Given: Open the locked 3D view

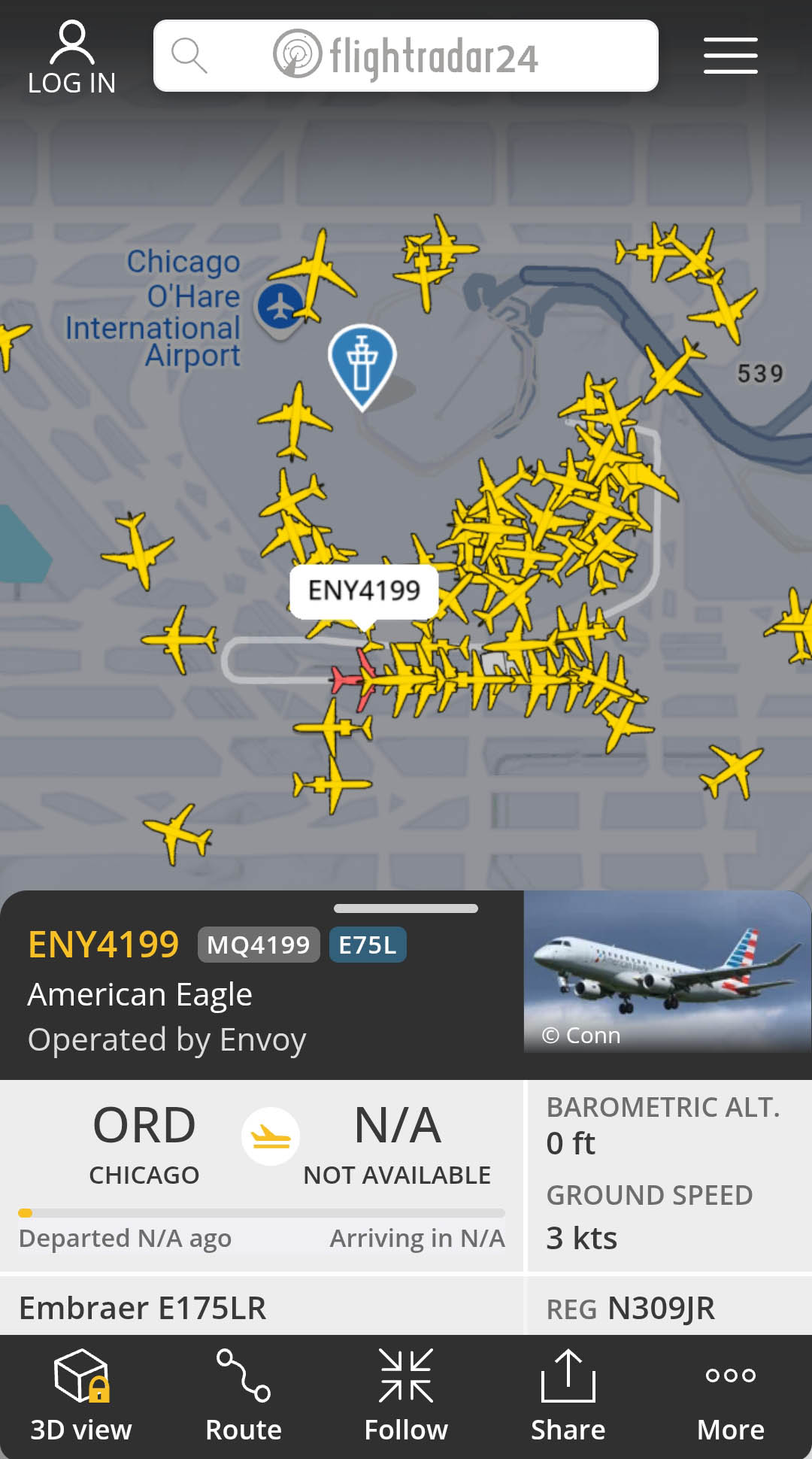Looking at the screenshot, I should (81, 1396).
